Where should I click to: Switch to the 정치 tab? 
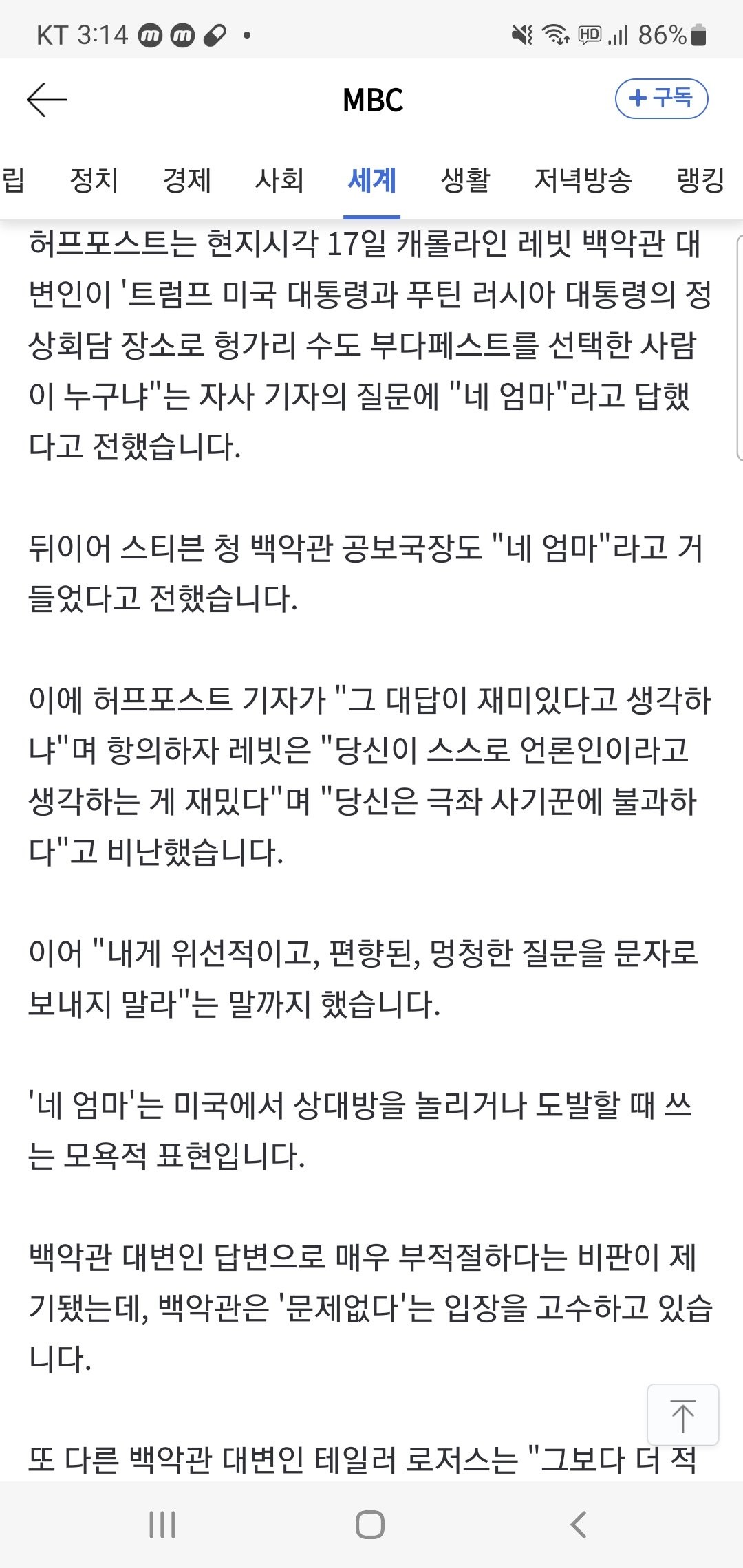94,181
